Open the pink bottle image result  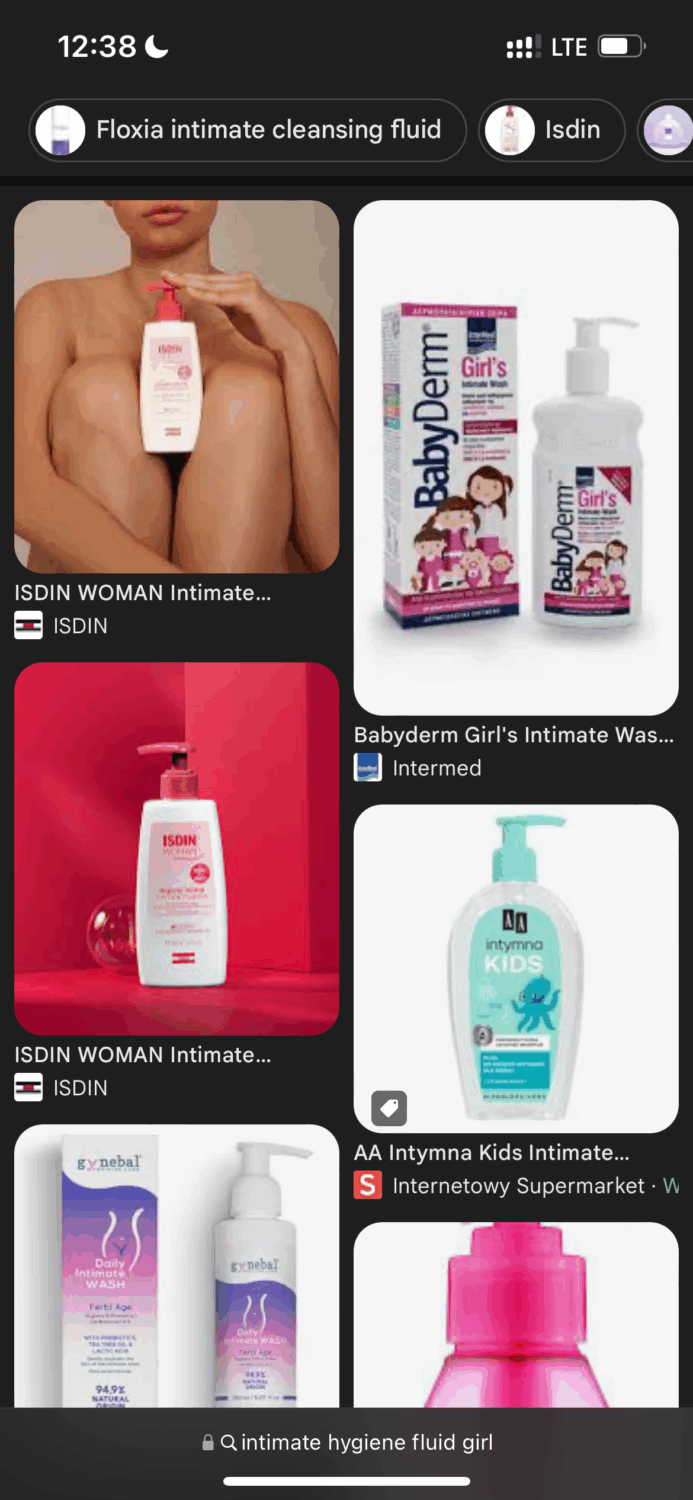(516, 1315)
